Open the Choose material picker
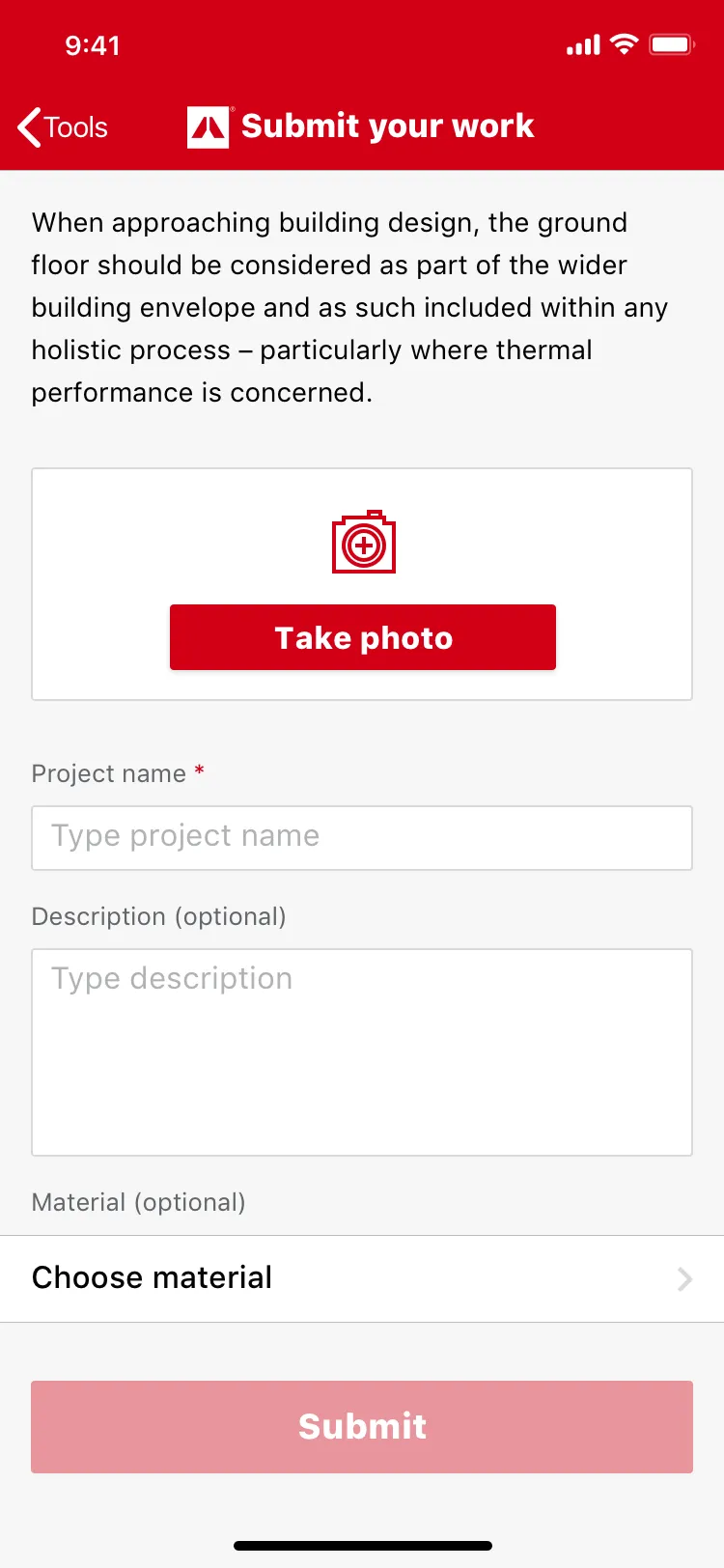Viewport: 724px width, 1568px height. click(362, 1278)
